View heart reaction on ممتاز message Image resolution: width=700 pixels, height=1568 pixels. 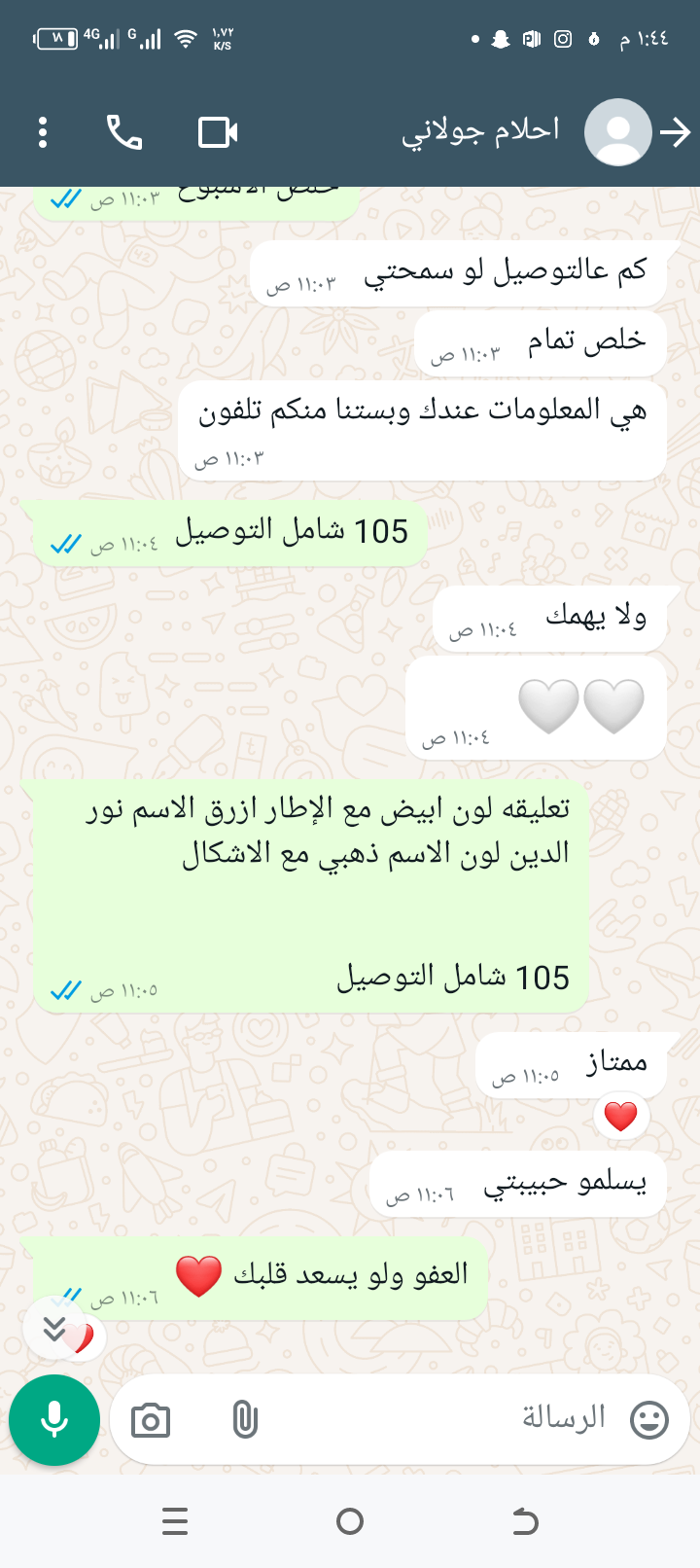click(621, 1116)
